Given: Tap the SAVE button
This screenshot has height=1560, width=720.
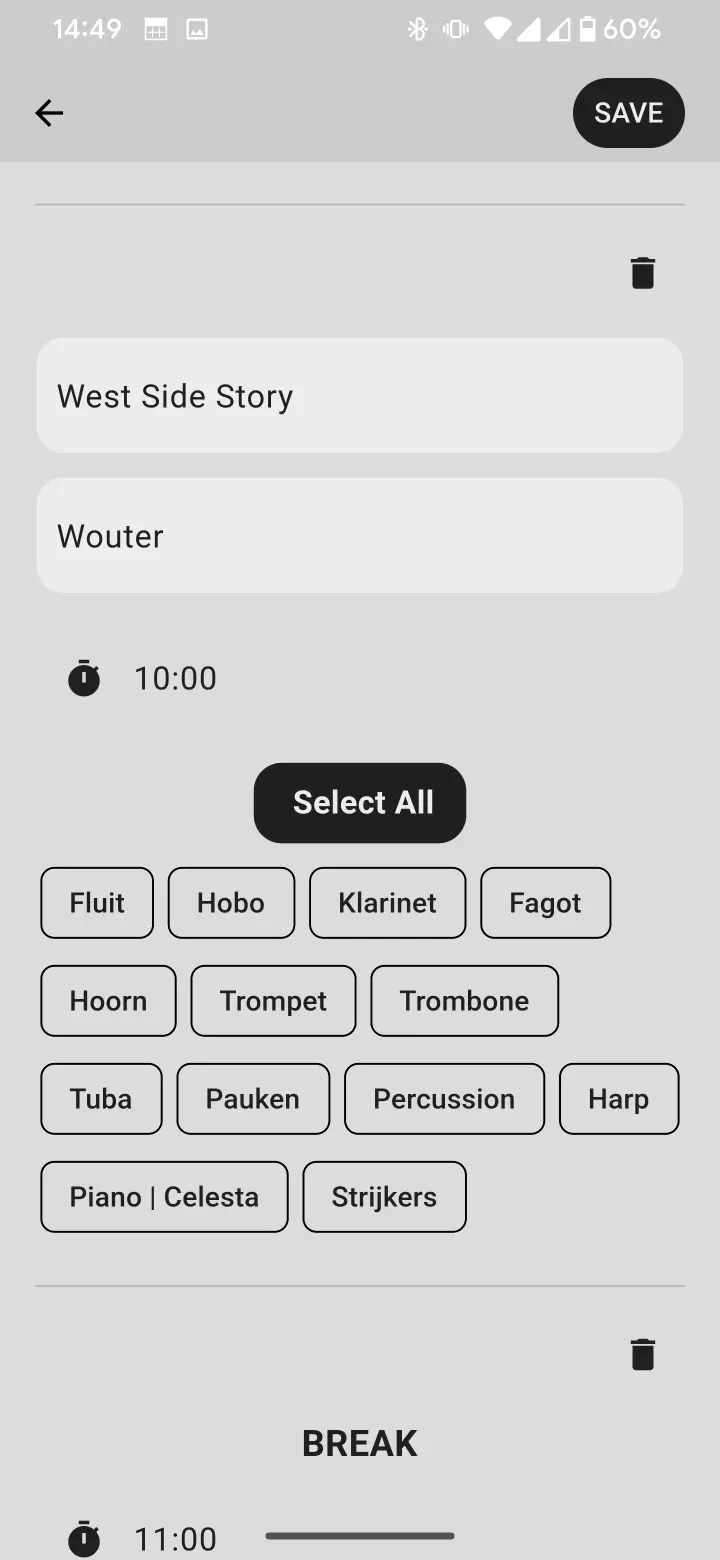Looking at the screenshot, I should [628, 113].
